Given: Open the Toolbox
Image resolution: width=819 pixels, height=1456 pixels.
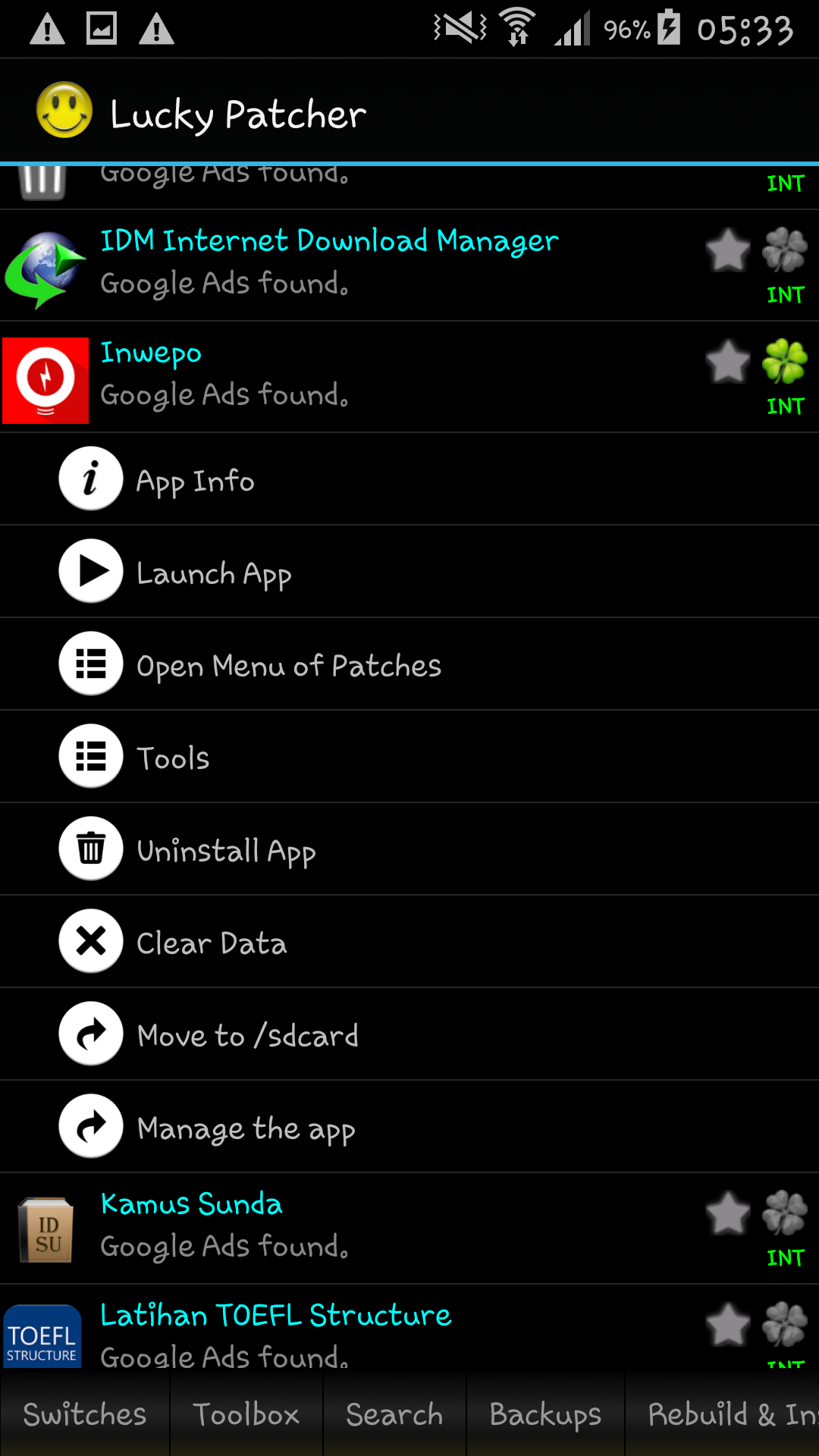Looking at the screenshot, I should coord(246,1415).
